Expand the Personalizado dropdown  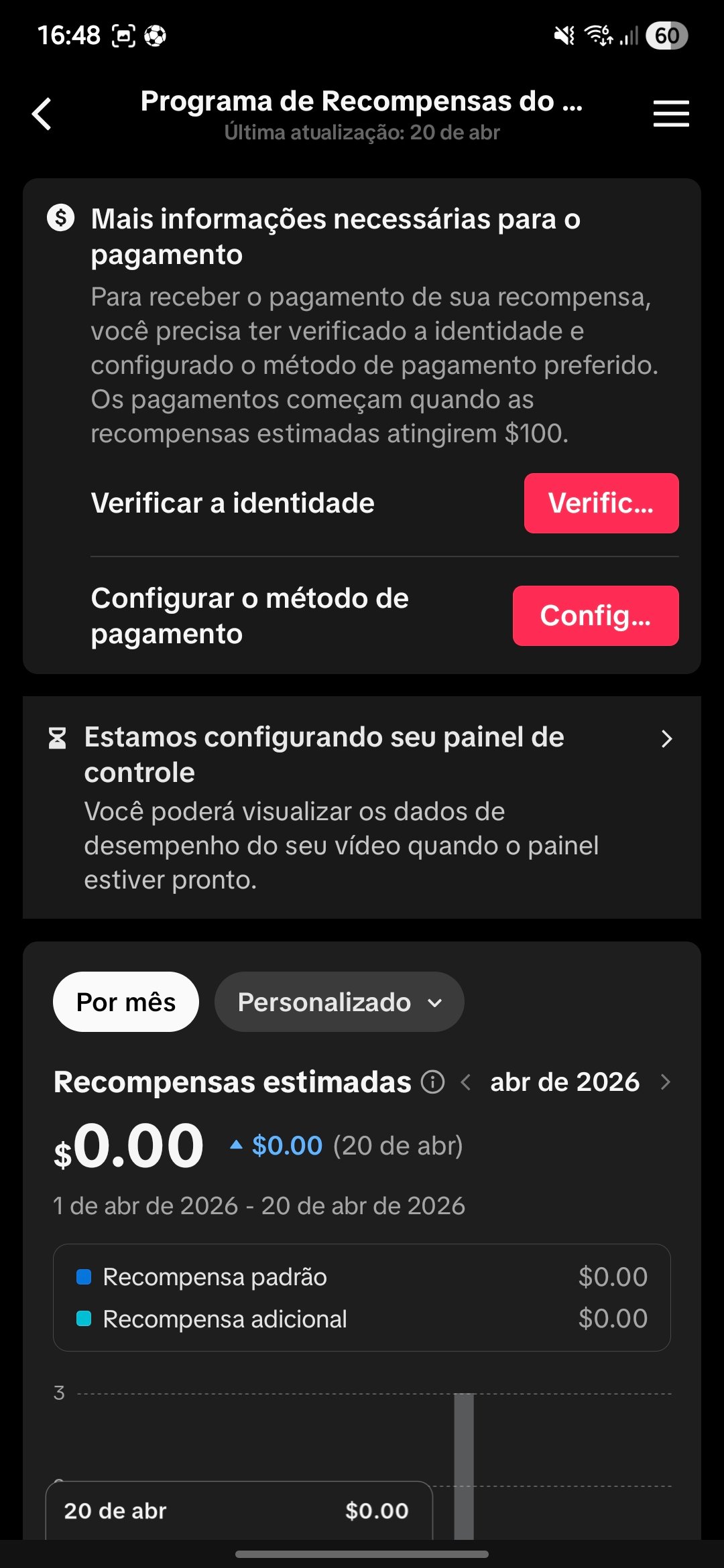click(339, 1002)
